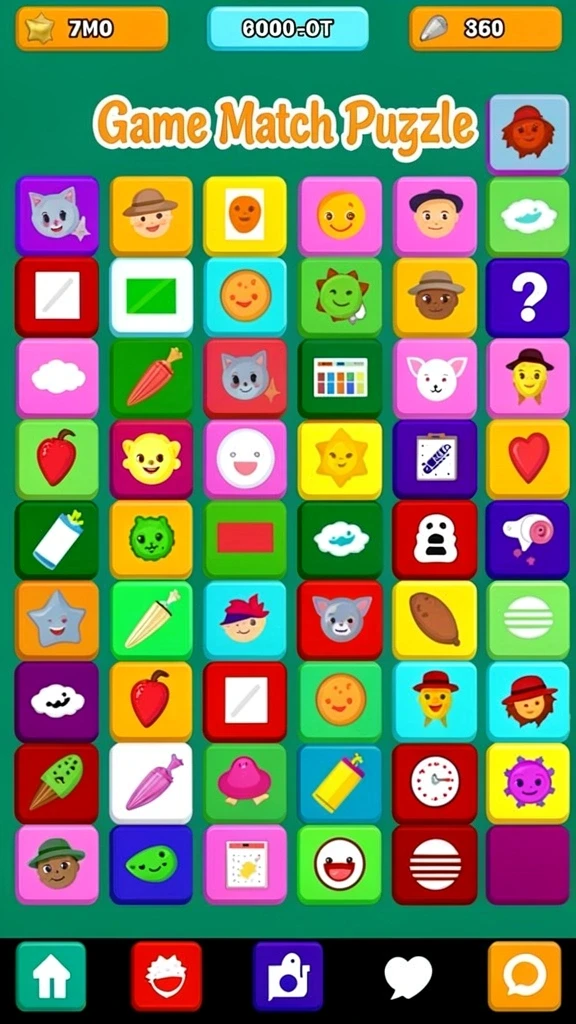The image size is (576, 1024).
Task: Tap the gray cat on purple tile
Action: click(x=57, y=216)
